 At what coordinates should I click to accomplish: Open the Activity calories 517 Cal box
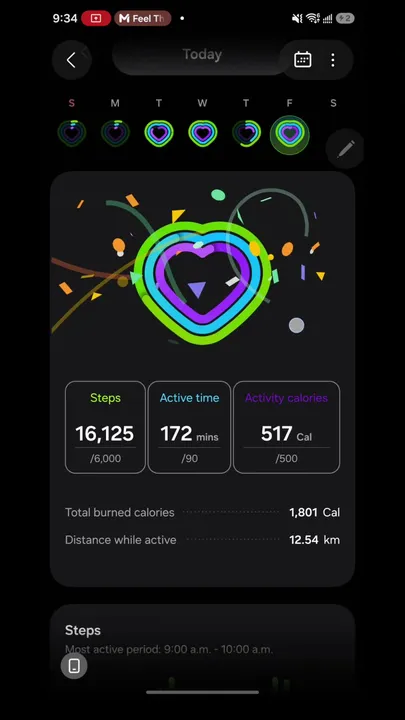[287, 427]
